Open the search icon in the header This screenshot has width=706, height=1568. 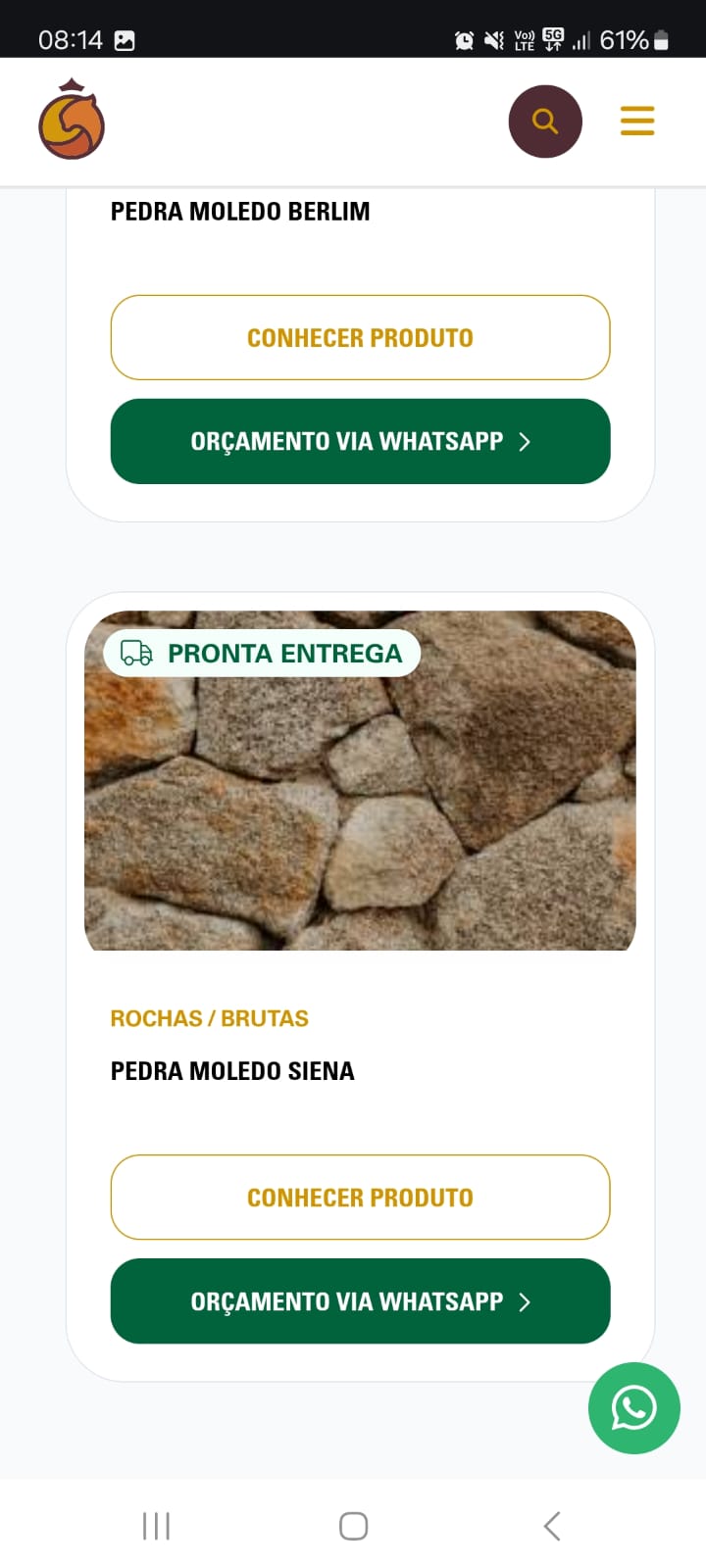point(544,121)
